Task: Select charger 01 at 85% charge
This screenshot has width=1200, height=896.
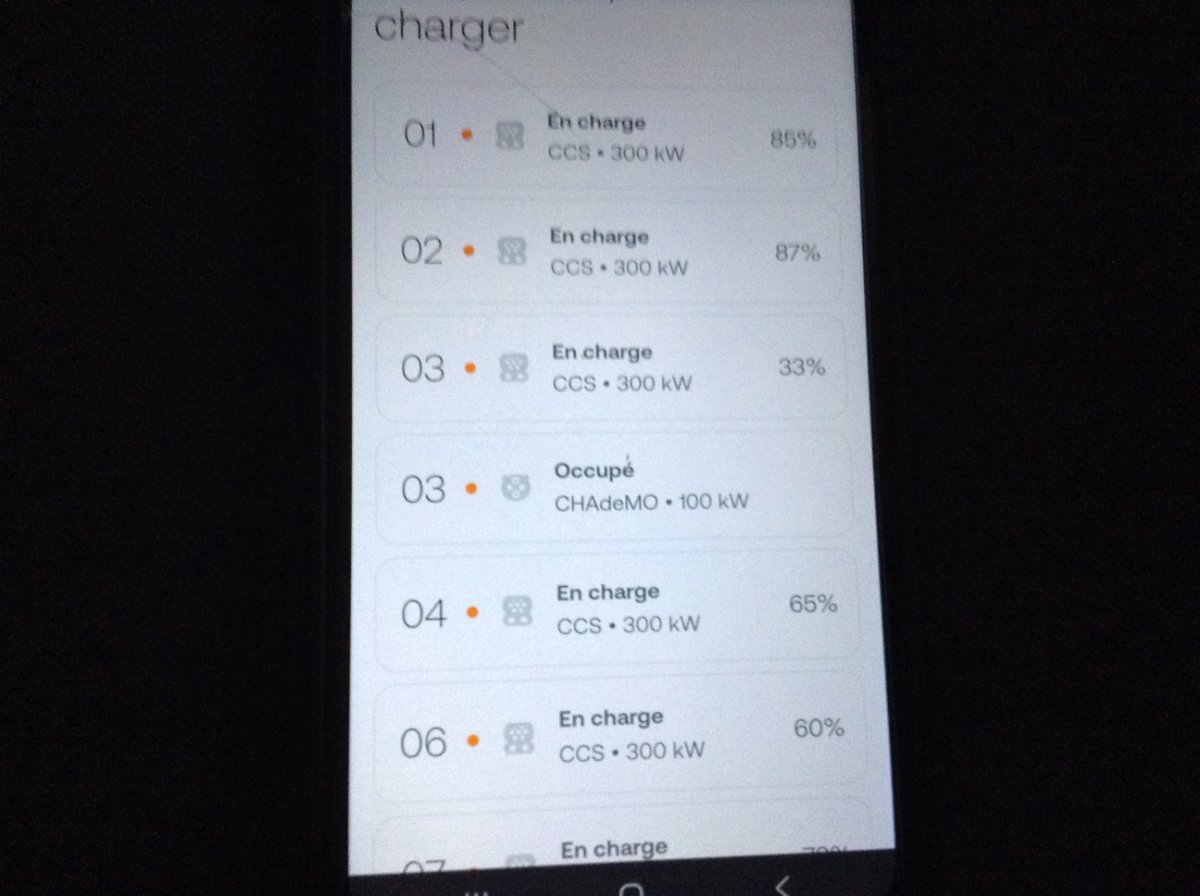Action: (605, 138)
